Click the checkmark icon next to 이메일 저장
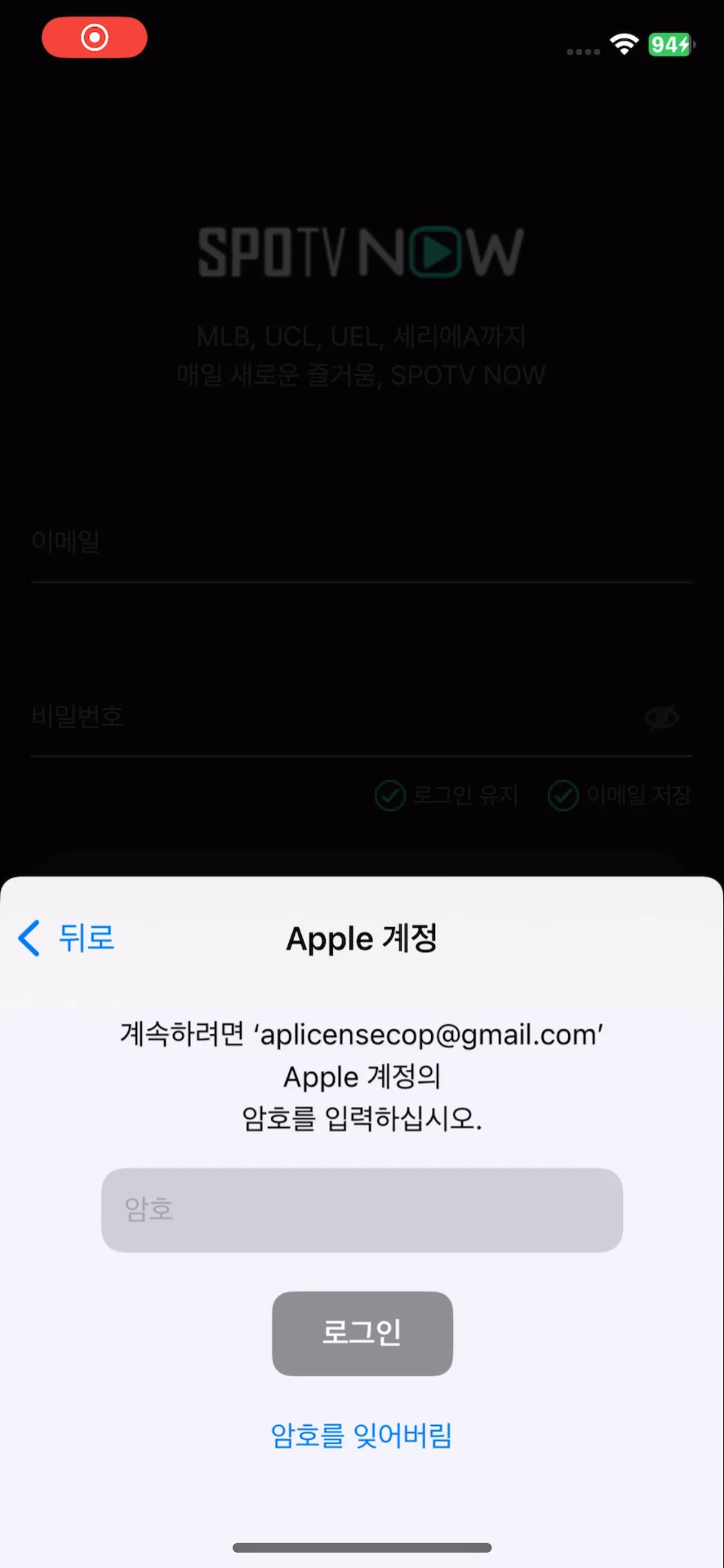Viewport: 724px width, 1568px height. click(x=562, y=795)
